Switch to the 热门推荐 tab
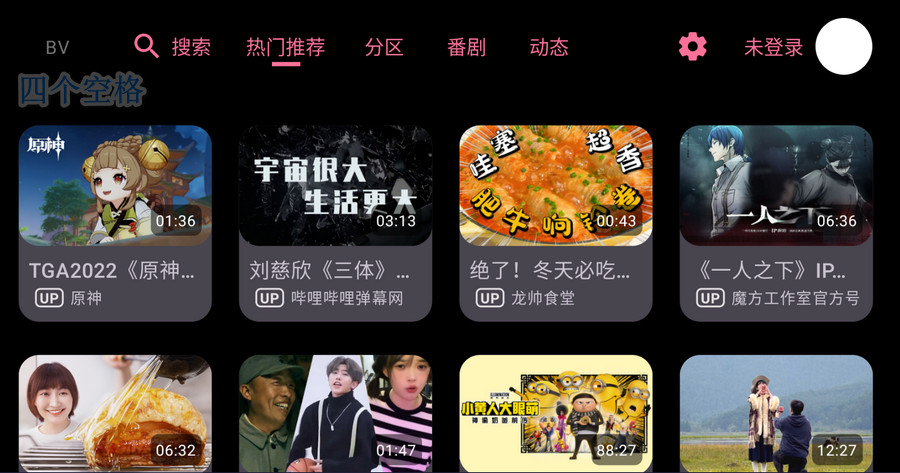This screenshot has height=473, width=900. (285, 47)
